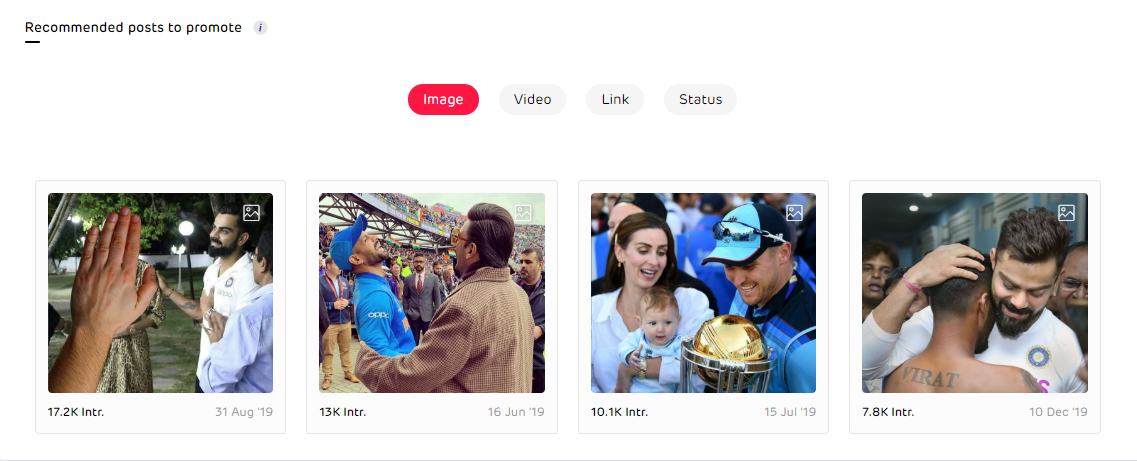1137x461 pixels.
Task: Select the Image filter chip
Action: (x=443, y=100)
